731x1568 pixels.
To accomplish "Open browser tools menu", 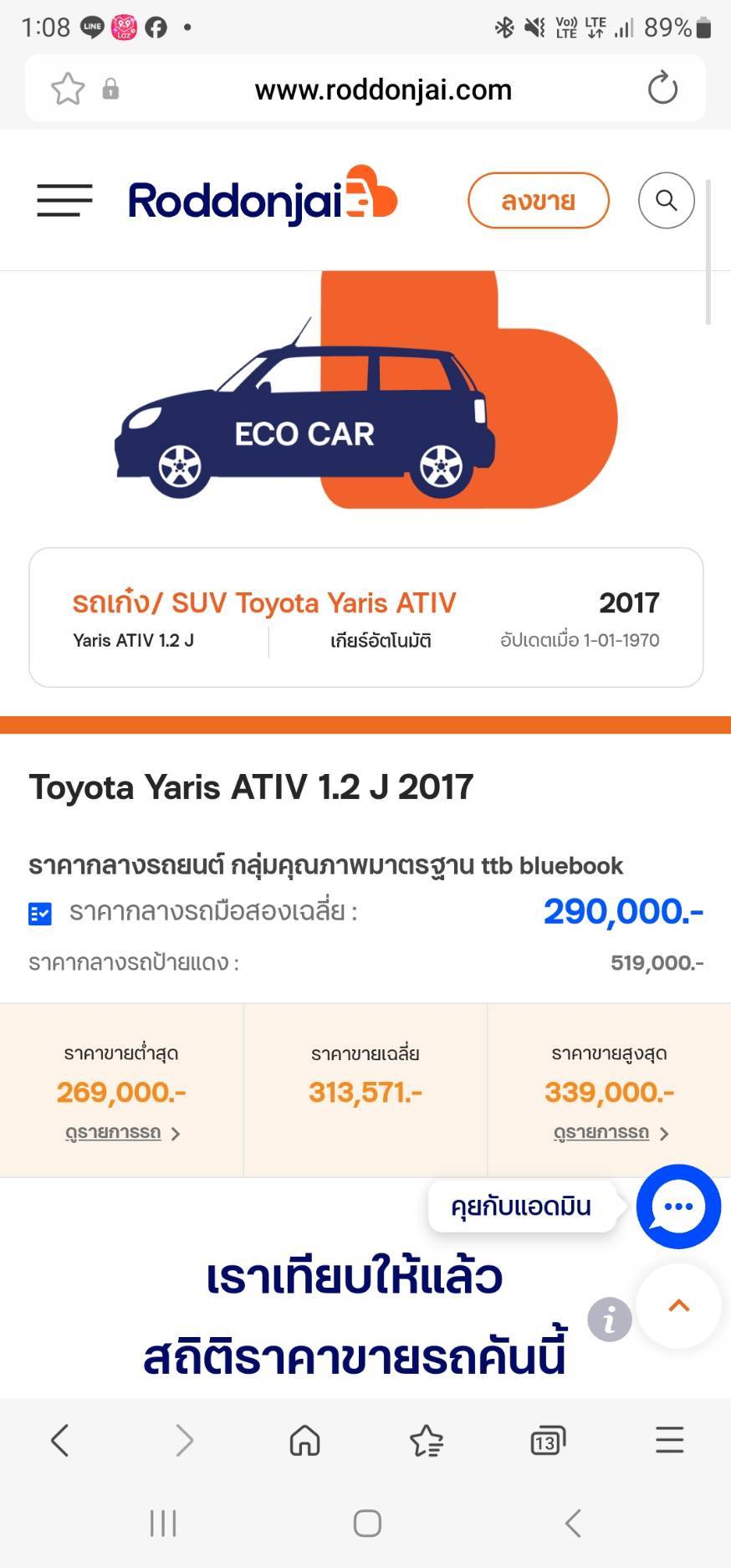I will (x=669, y=1440).
